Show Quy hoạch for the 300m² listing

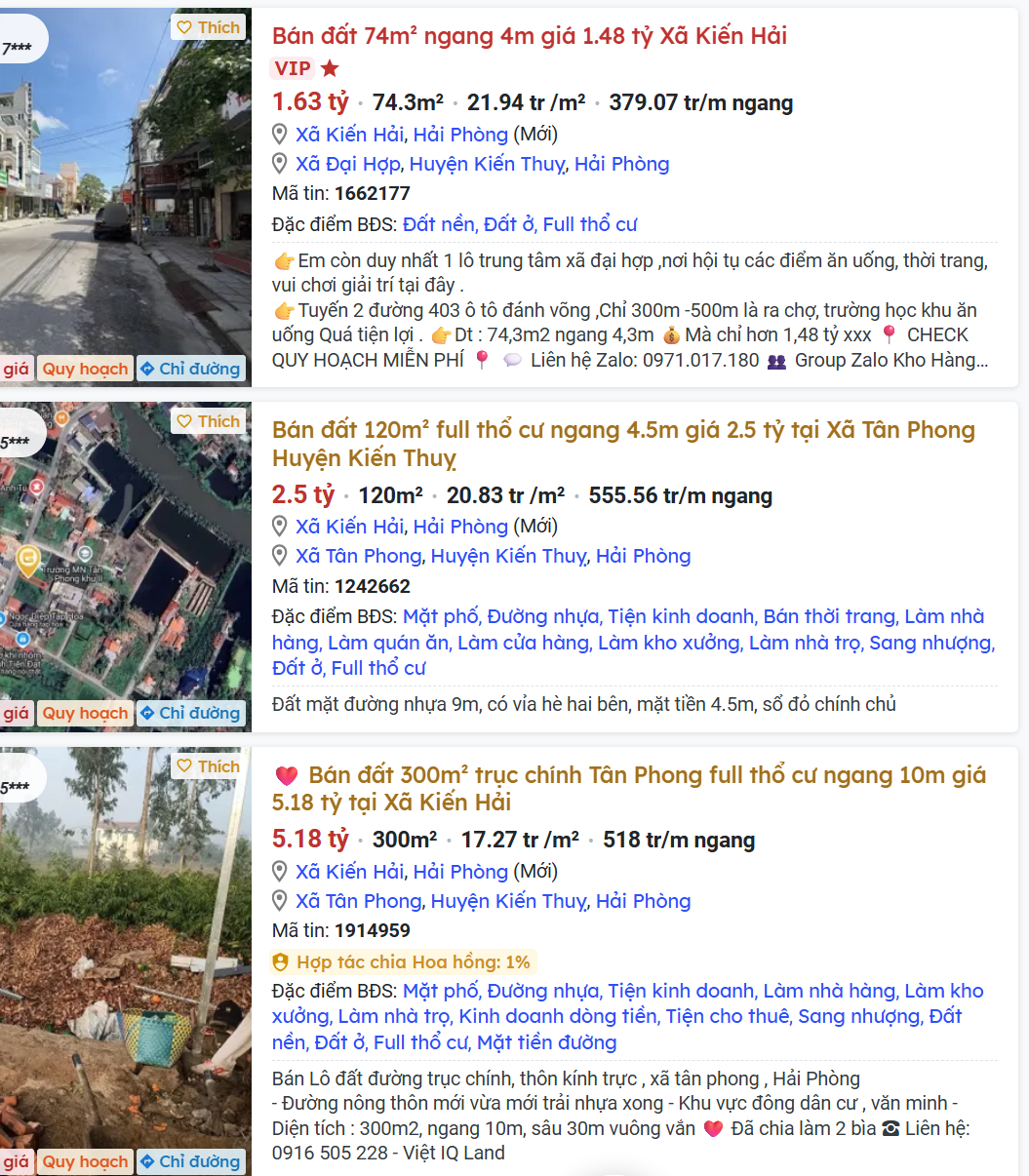point(85,1161)
